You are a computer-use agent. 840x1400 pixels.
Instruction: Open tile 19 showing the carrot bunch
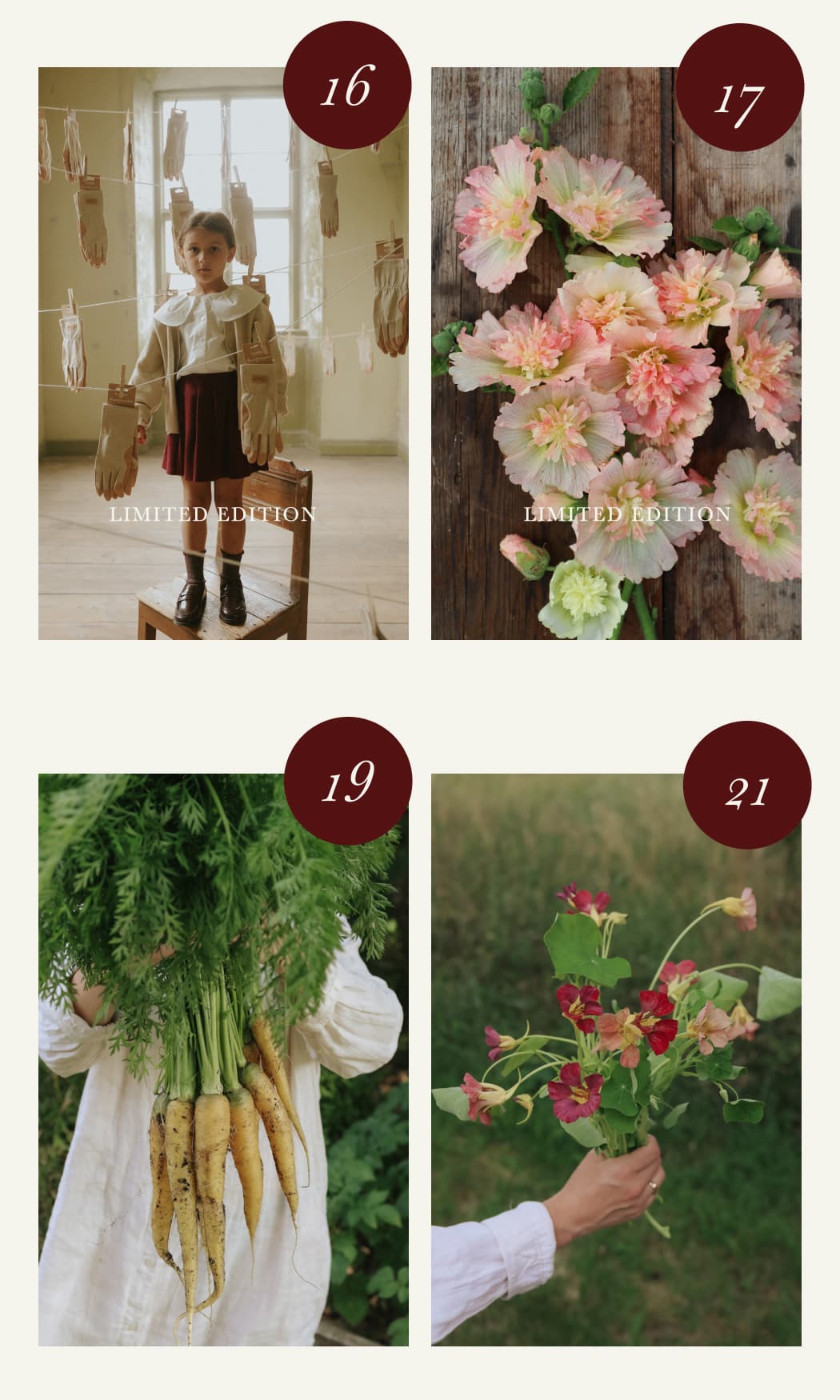point(223,1059)
